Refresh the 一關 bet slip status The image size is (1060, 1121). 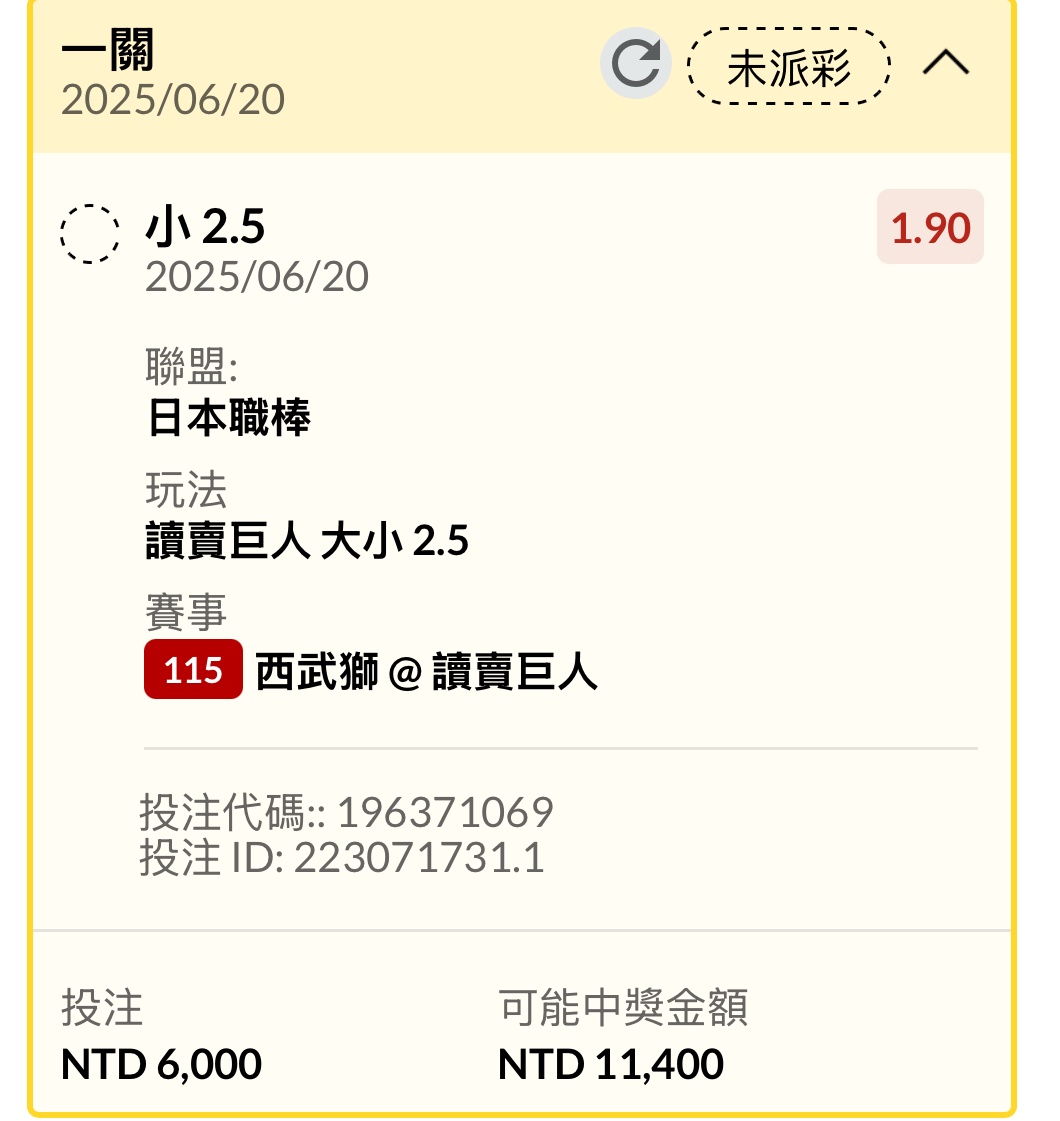coord(635,64)
